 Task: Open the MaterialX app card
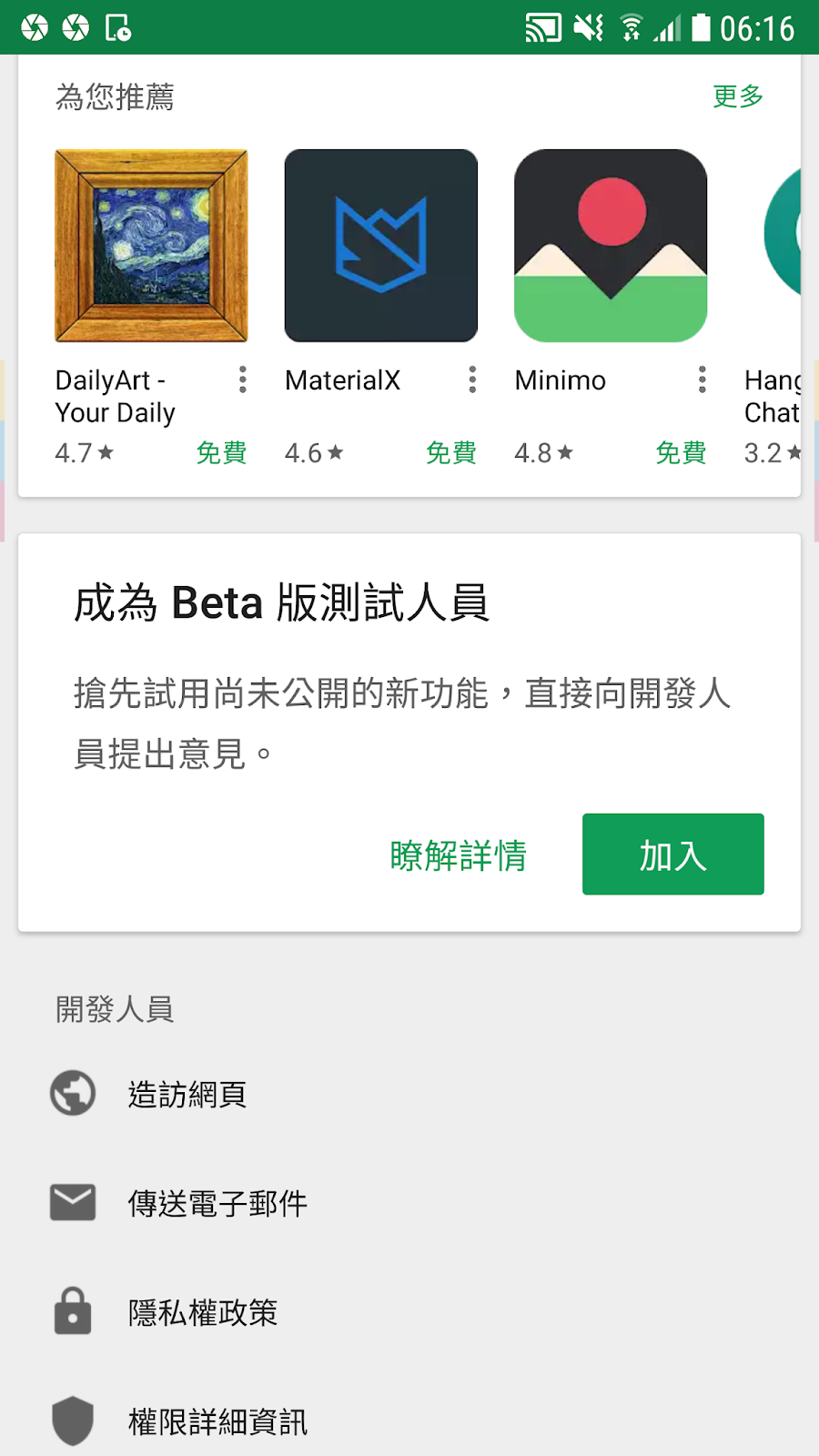pyautogui.click(x=381, y=308)
